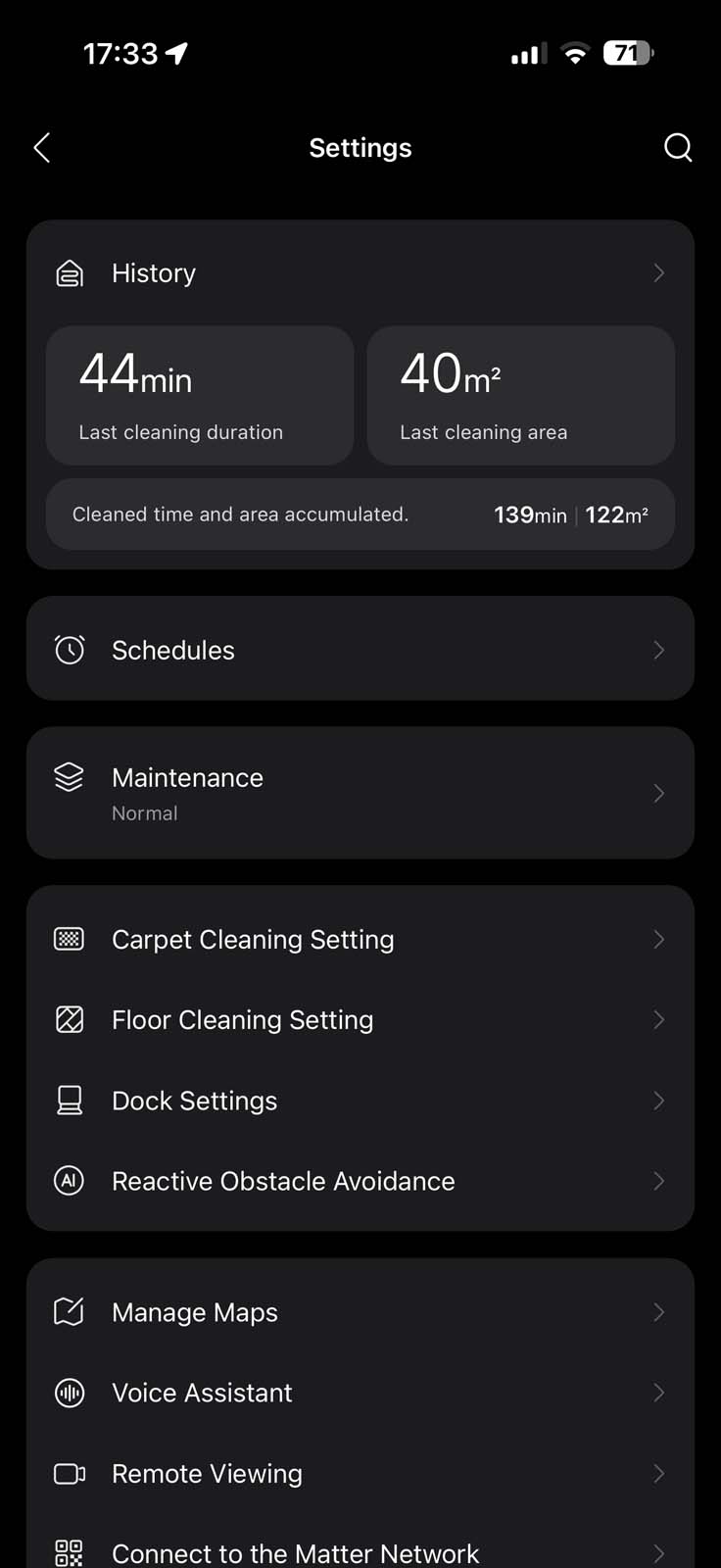Screen dimensions: 721x1568
Task: Go back from Settings
Action: coord(42,148)
